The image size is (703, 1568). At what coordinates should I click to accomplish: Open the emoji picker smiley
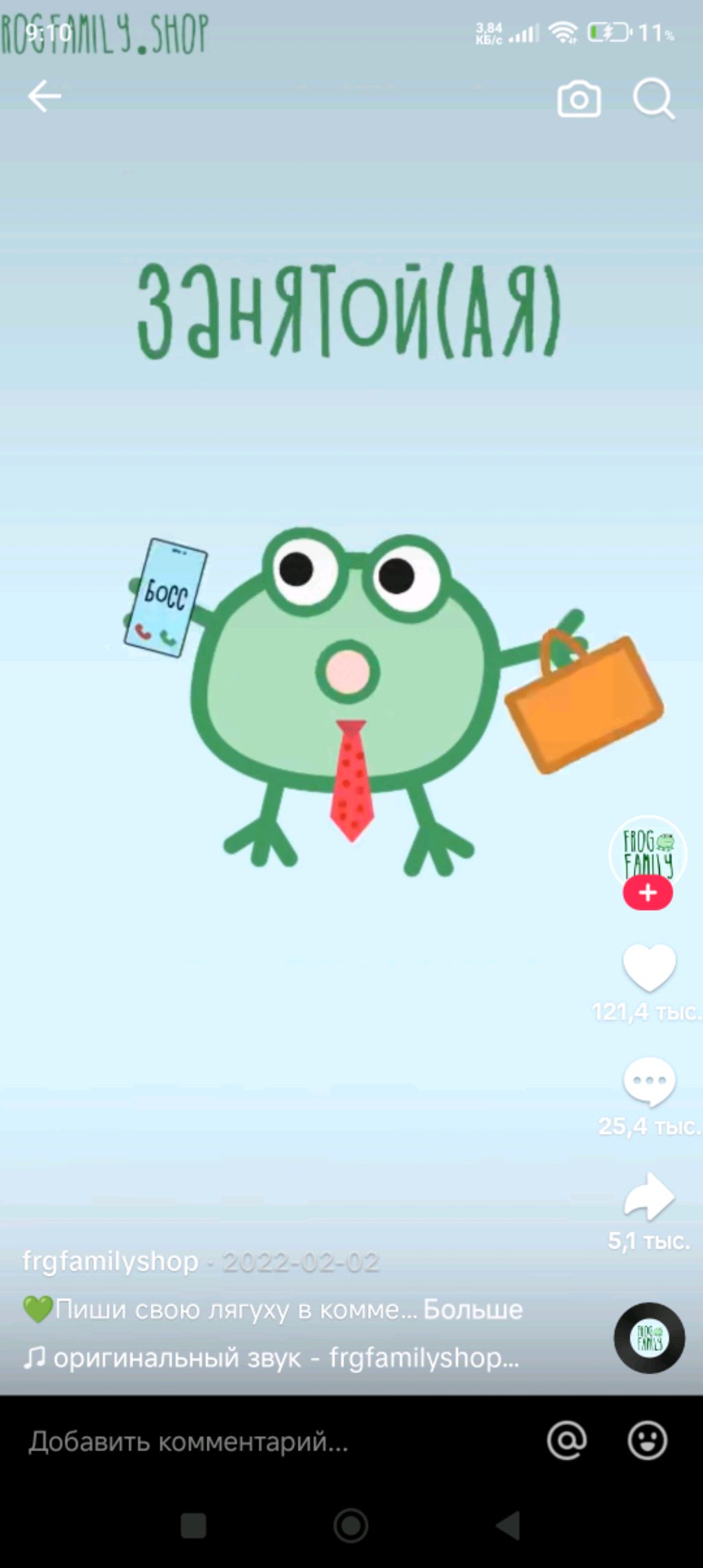(x=647, y=1440)
